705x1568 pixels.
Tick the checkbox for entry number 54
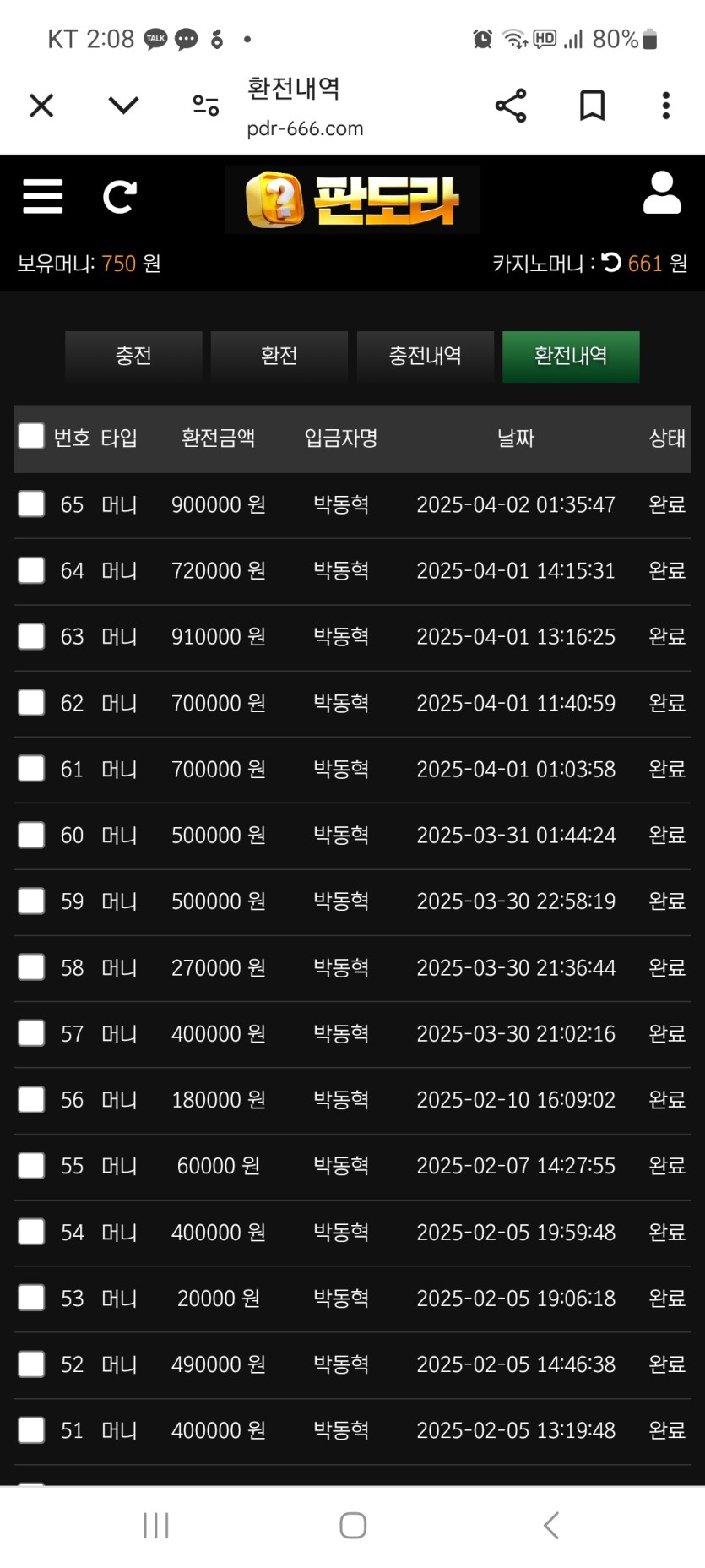coord(31,1231)
